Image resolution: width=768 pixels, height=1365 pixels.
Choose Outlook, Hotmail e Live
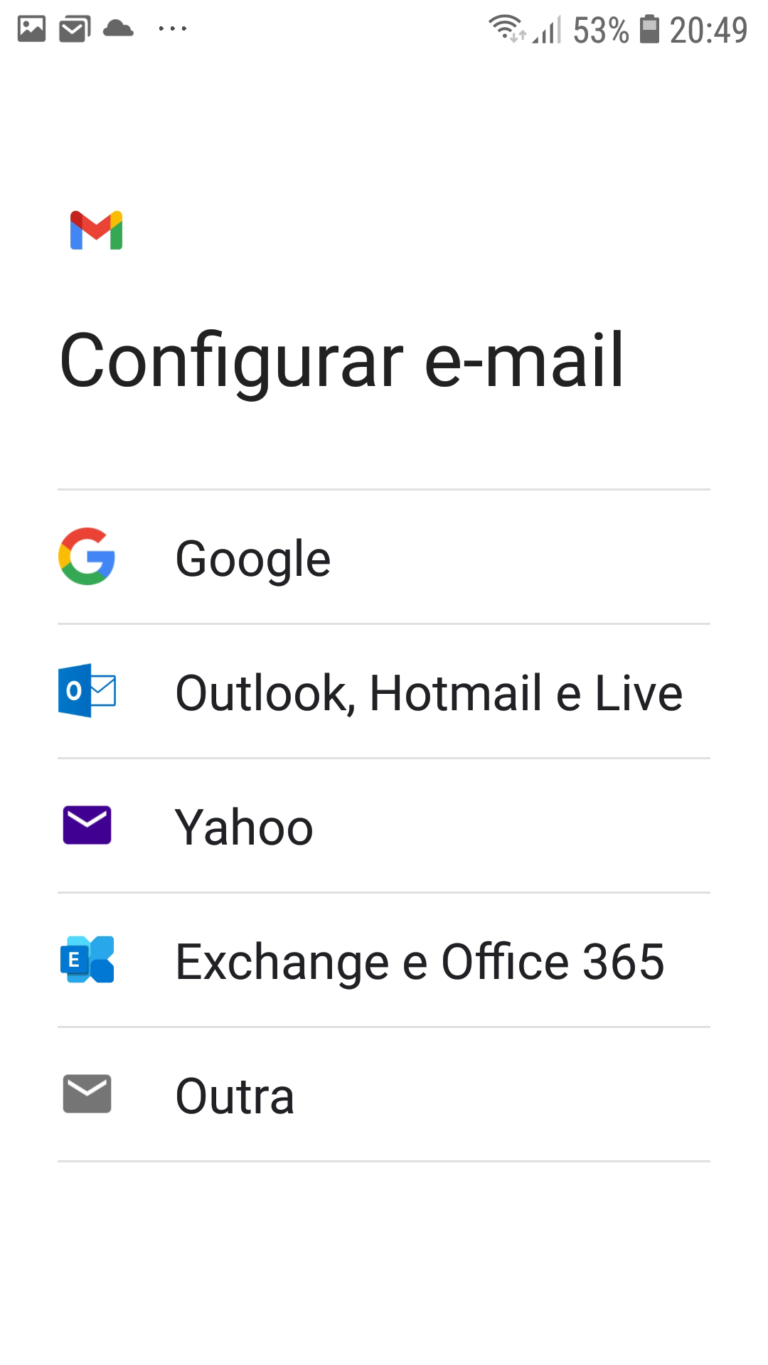click(x=384, y=691)
